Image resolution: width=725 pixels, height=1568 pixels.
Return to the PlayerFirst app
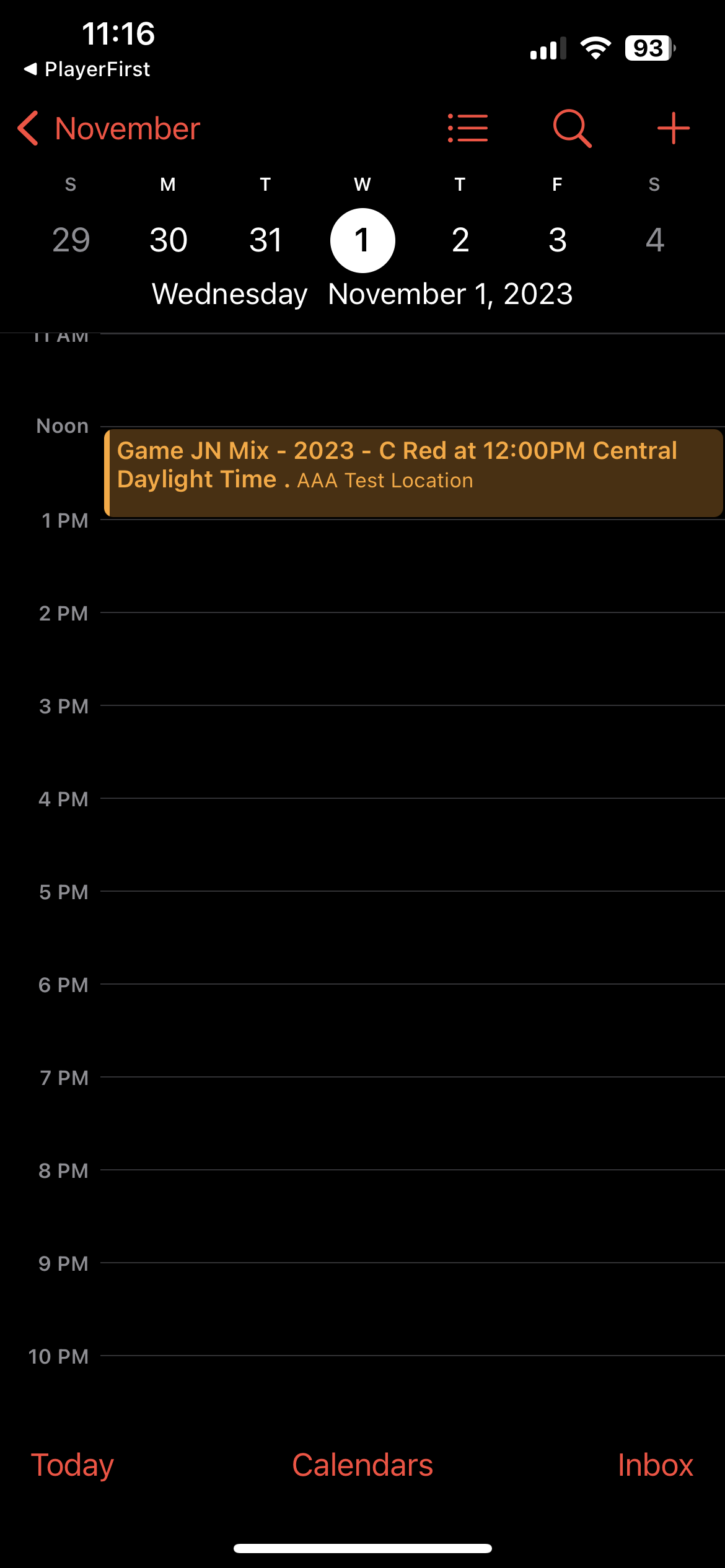pyautogui.click(x=87, y=69)
